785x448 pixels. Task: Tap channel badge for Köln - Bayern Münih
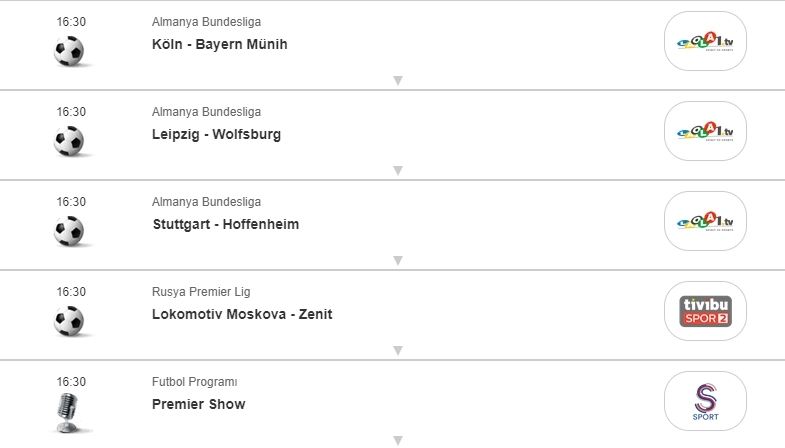pyautogui.click(x=705, y=41)
